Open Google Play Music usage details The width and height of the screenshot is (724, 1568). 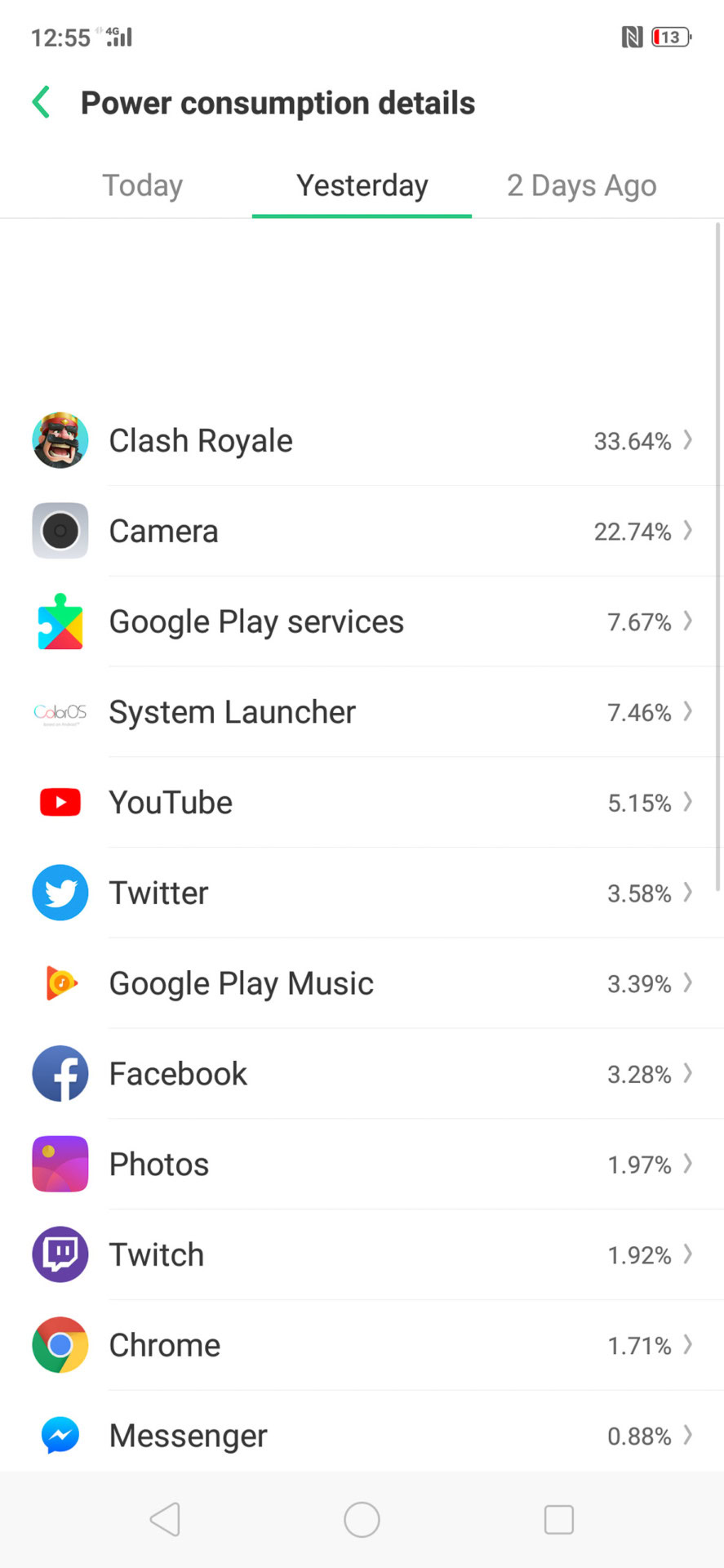pos(362,983)
